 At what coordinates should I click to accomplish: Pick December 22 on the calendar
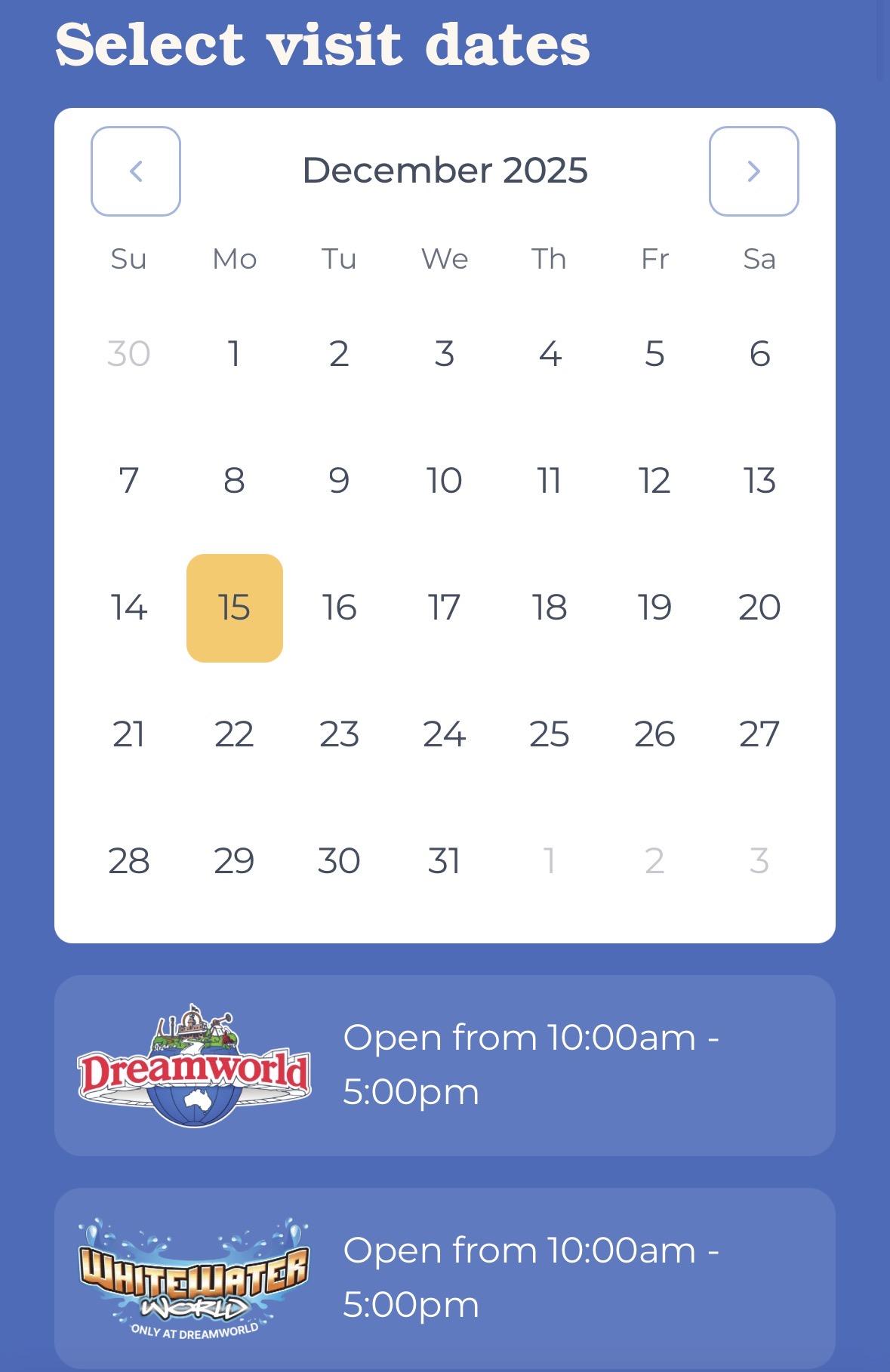click(x=234, y=734)
